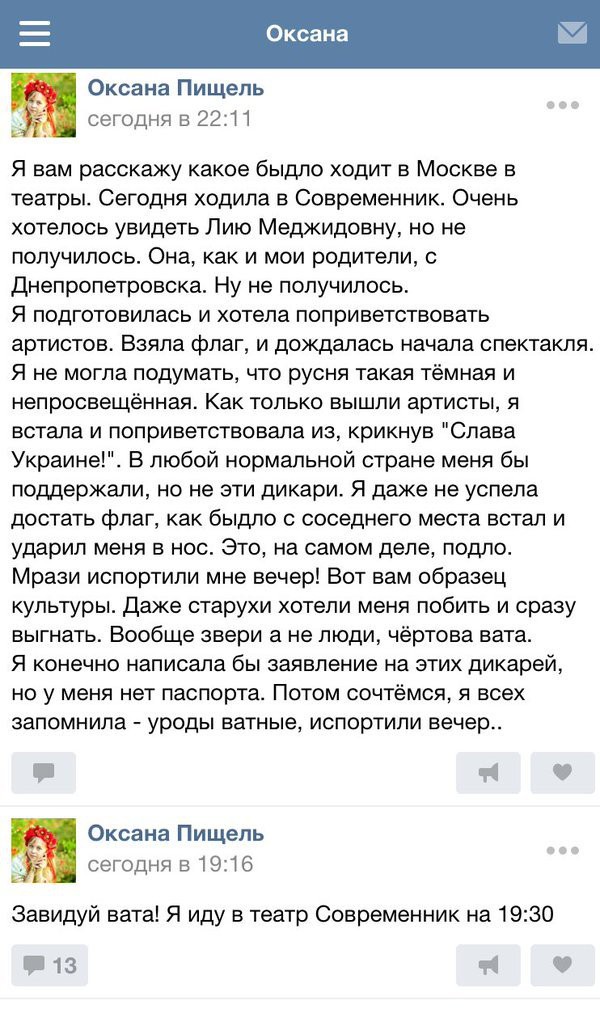Screen dimensions: 600x1009
Task: Like the 22:11 post
Action: (562, 772)
